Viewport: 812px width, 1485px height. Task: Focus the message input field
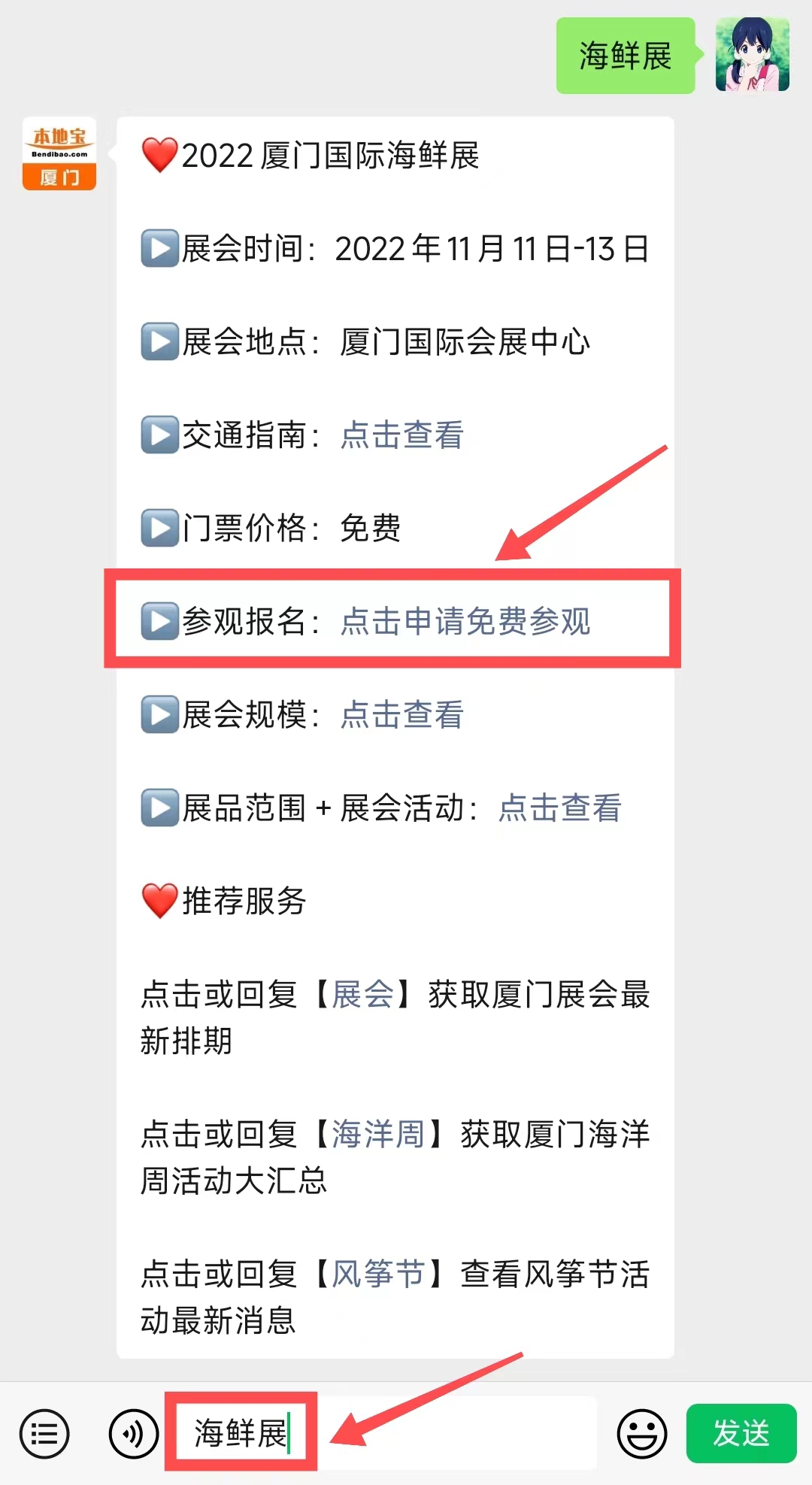tap(451, 1434)
